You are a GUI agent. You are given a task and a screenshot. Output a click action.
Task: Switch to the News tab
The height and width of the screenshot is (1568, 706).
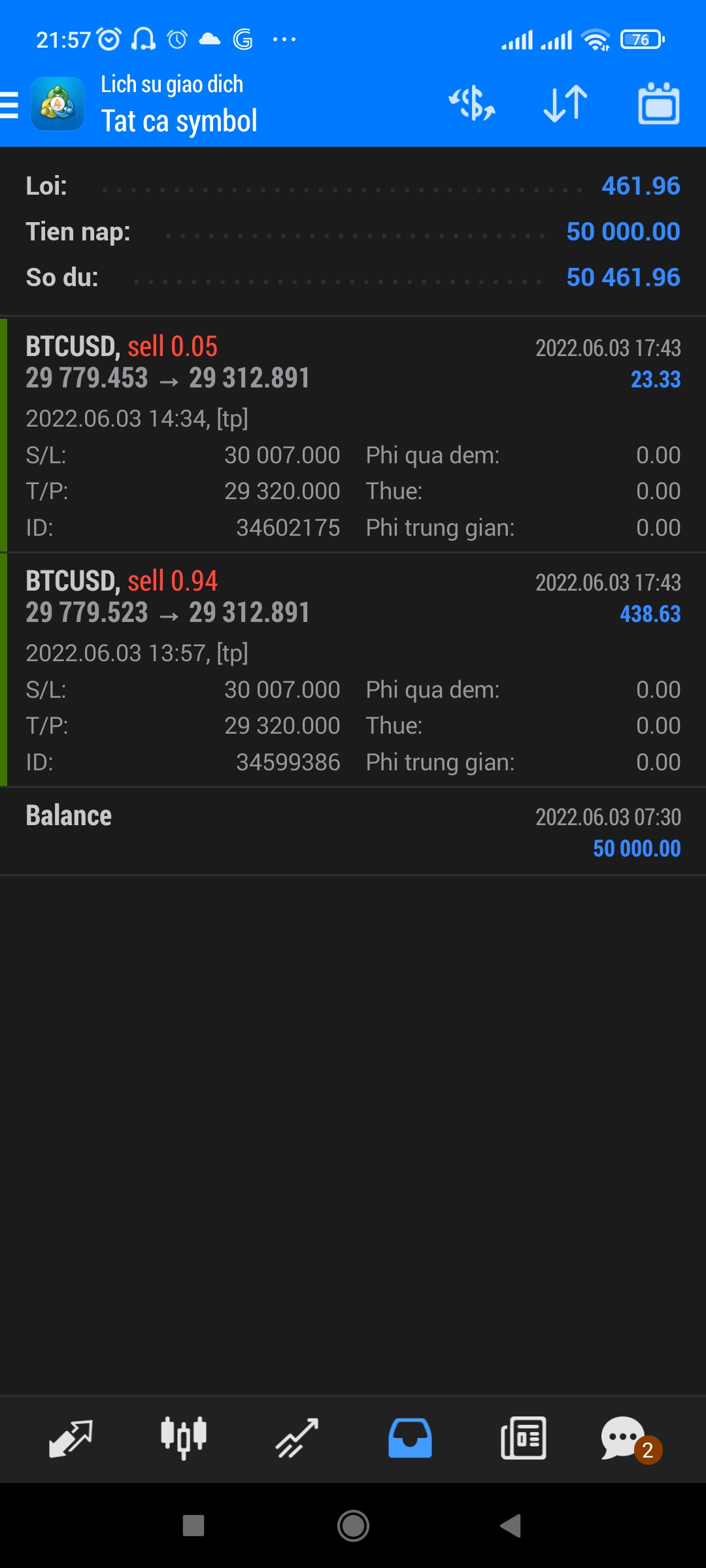point(523,1439)
